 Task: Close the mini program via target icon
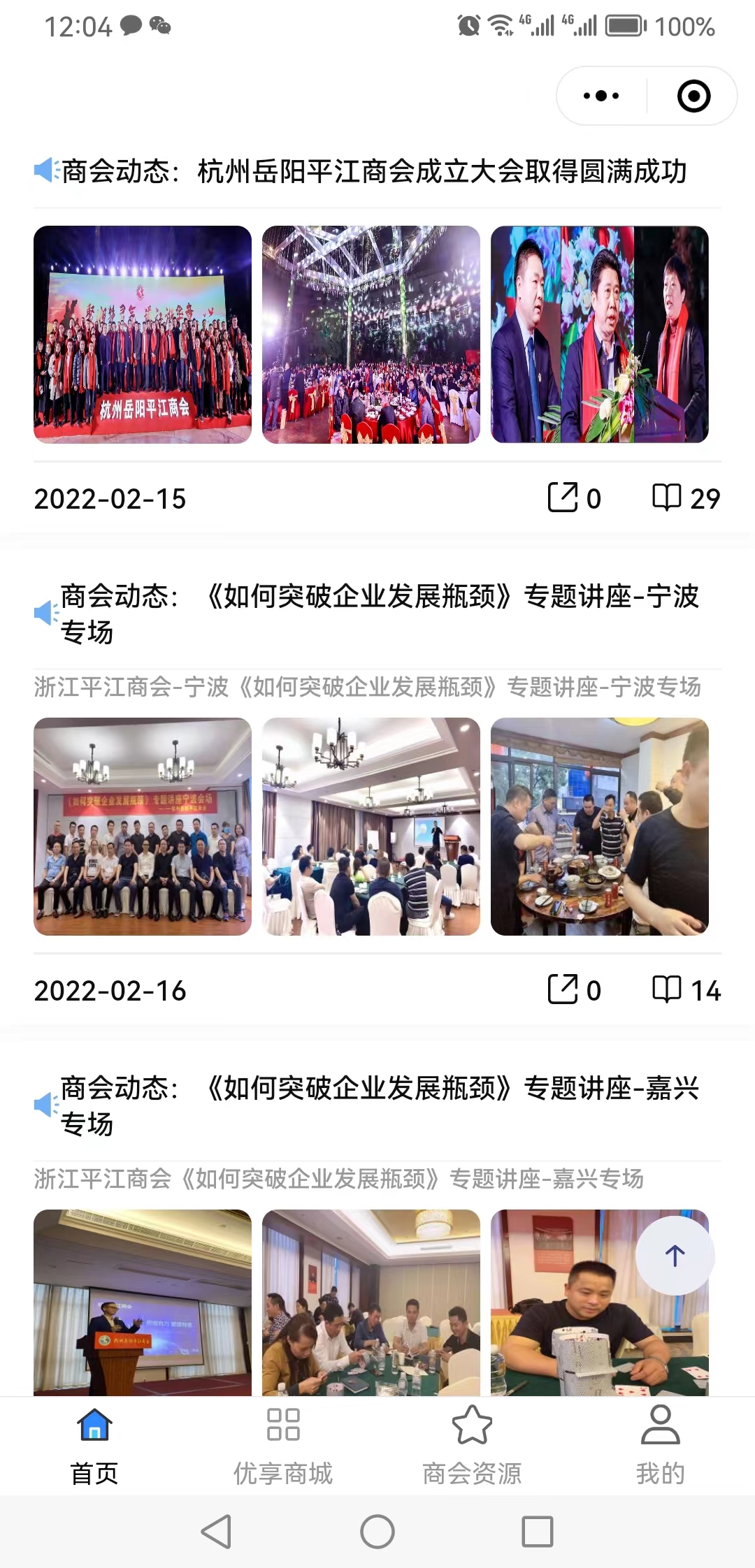click(693, 96)
